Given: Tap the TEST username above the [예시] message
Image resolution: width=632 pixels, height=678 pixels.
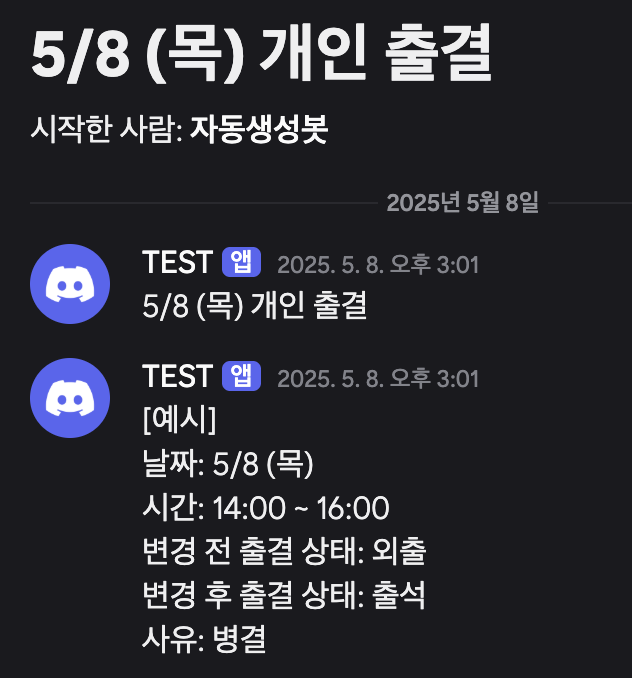Looking at the screenshot, I should [x=177, y=377].
